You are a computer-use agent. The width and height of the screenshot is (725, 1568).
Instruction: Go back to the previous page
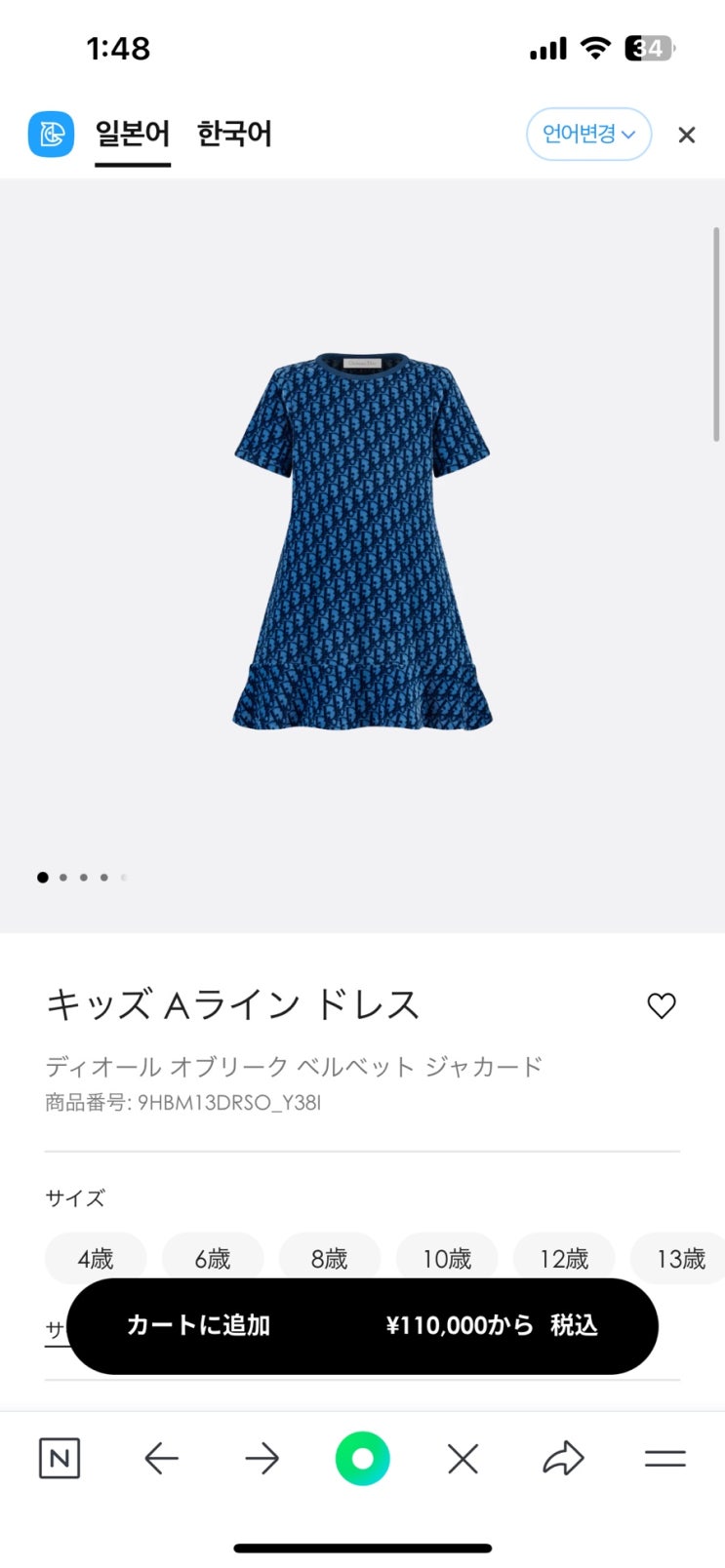pyautogui.click(x=161, y=1459)
